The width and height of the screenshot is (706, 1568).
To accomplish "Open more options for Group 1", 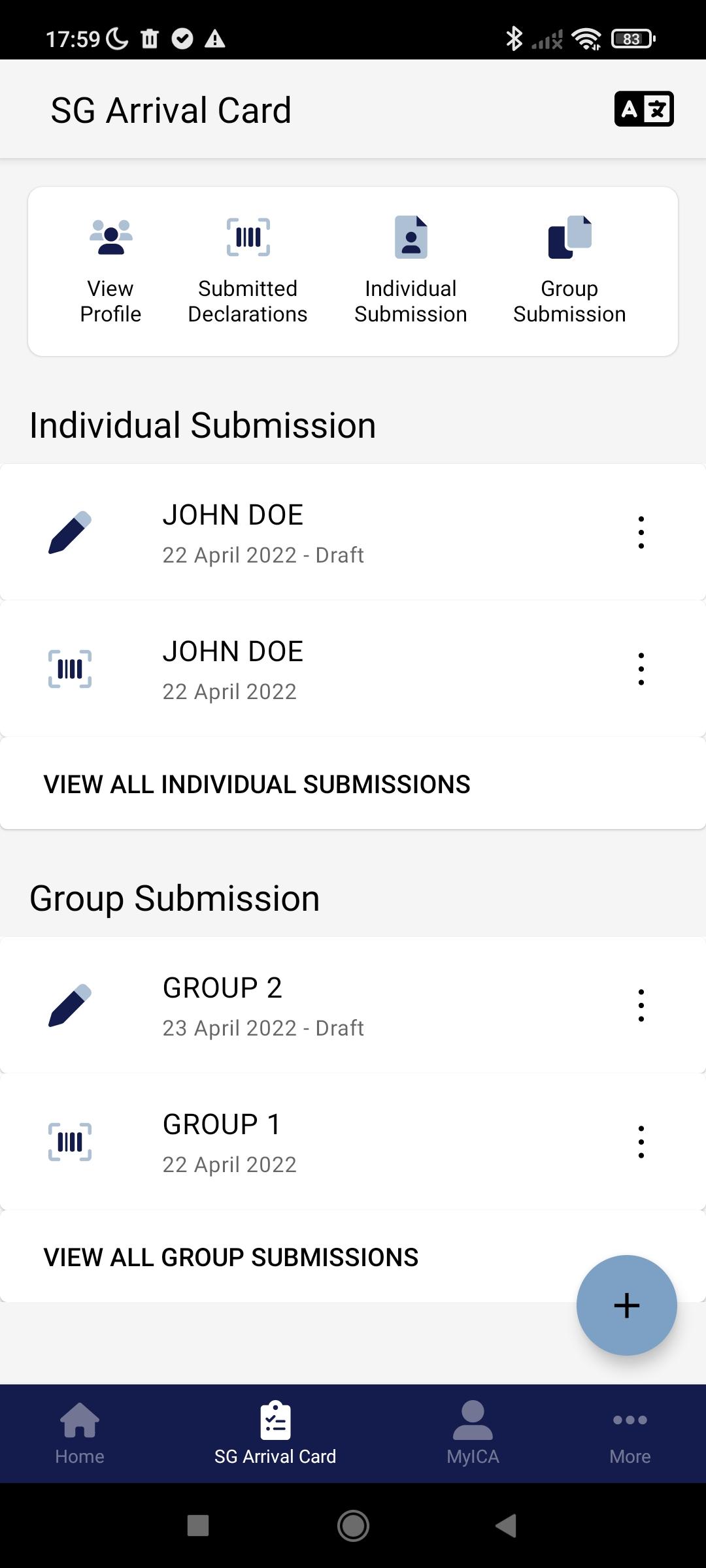I will 641,1142.
